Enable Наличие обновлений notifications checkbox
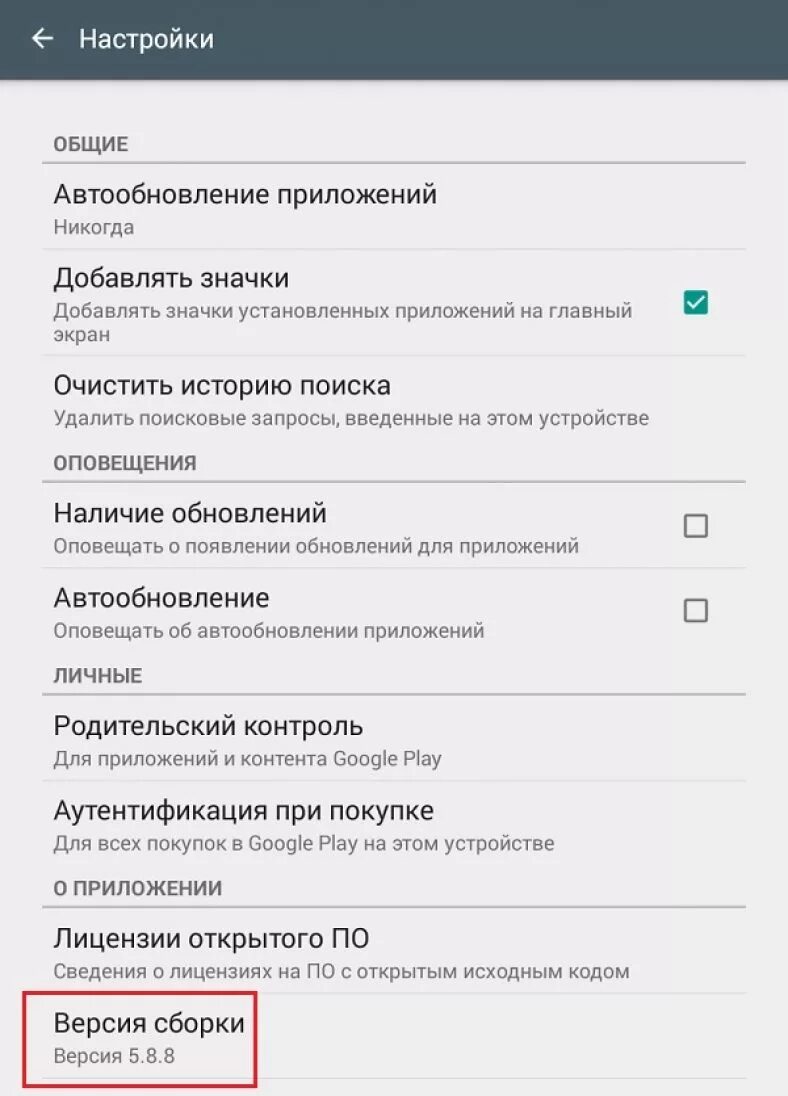The width and height of the screenshot is (788, 1096). pyautogui.click(x=695, y=526)
